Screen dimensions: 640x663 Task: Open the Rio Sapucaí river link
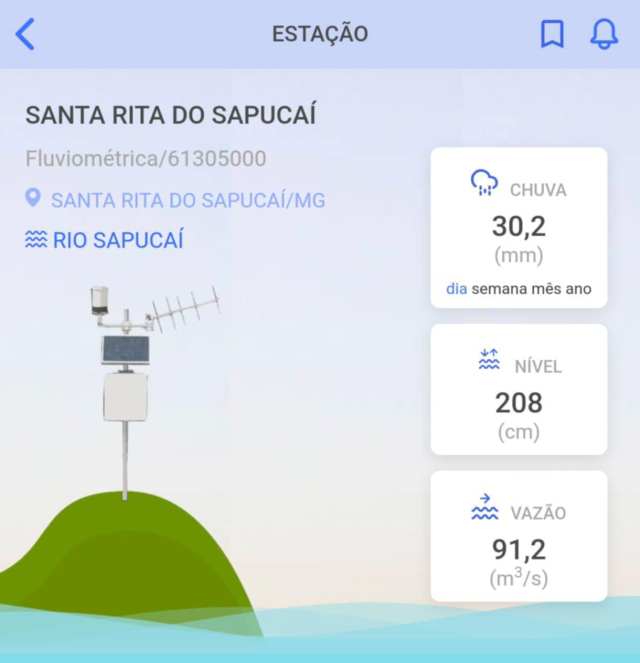click(117, 240)
